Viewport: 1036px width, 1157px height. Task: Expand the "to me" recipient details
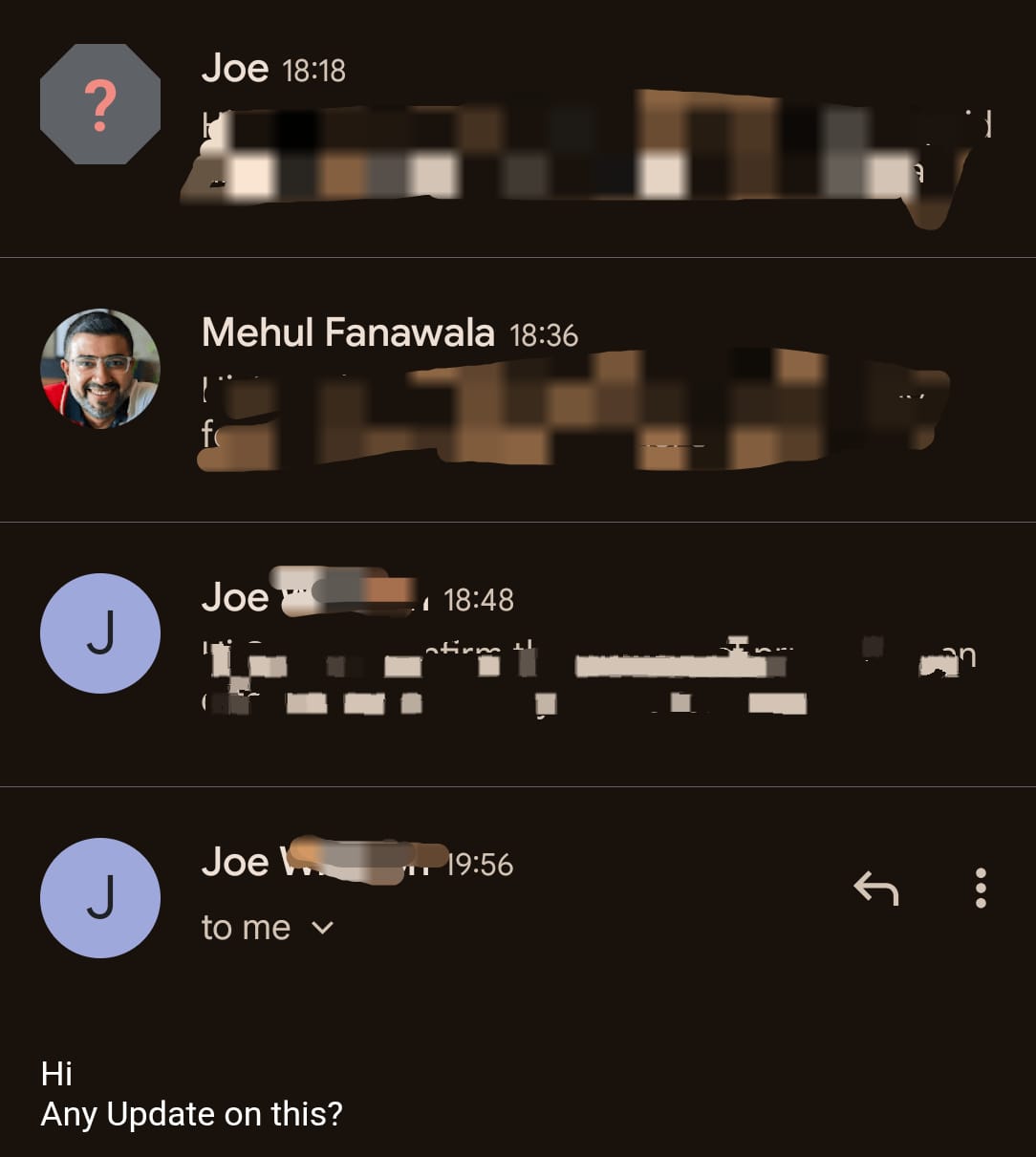pyautogui.click(x=323, y=928)
